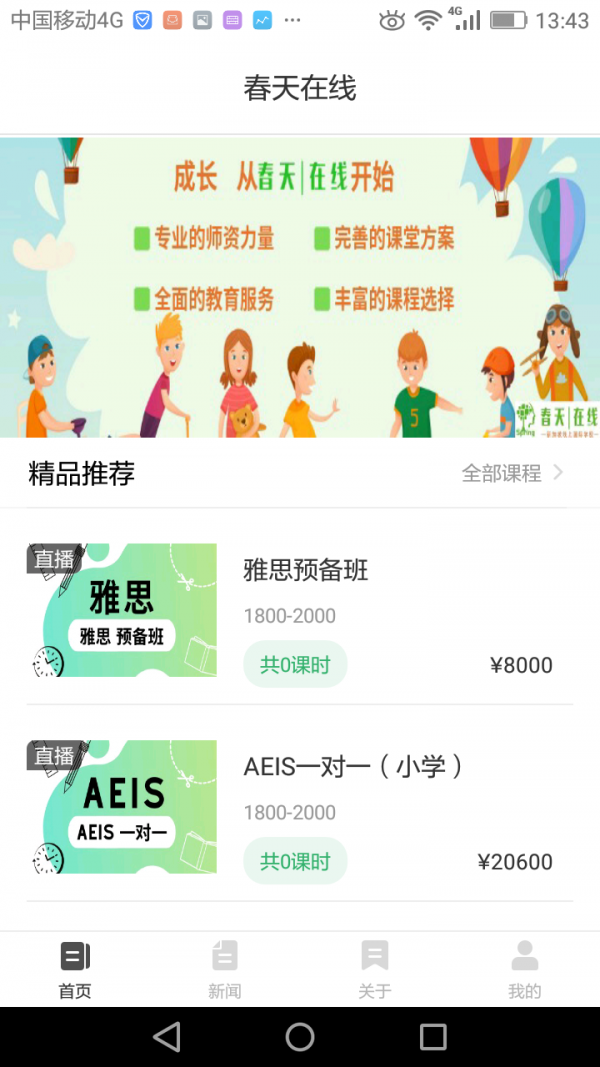600x1067 pixels.
Task: Open the 雅思预备班 course card
Action: point(300,609)
